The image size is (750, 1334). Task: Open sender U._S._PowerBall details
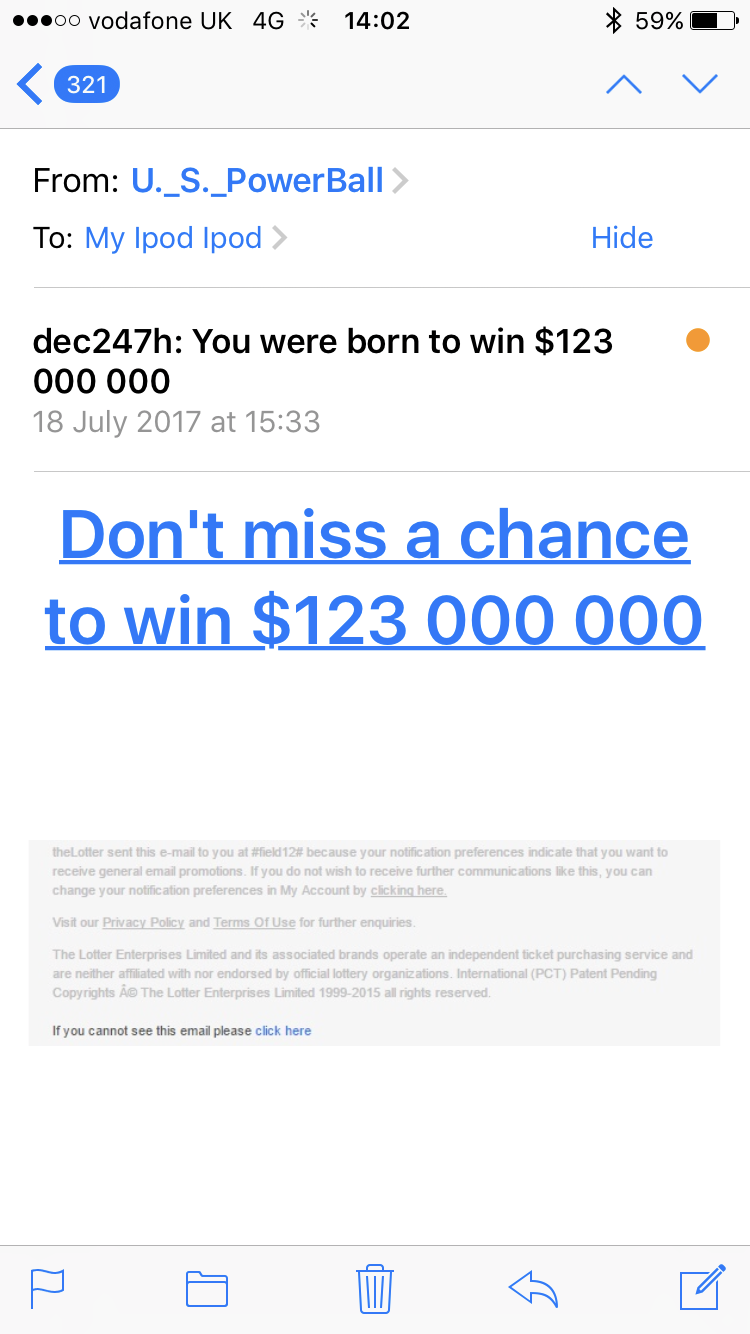258,181
